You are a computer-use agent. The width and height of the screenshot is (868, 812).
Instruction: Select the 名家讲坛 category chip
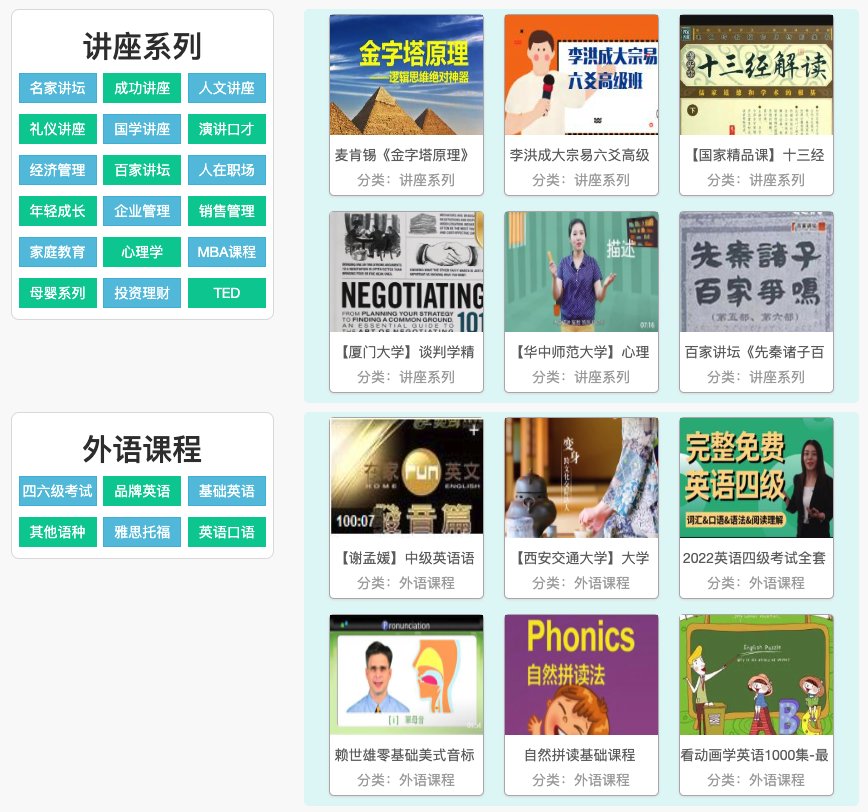pos(57,88)
